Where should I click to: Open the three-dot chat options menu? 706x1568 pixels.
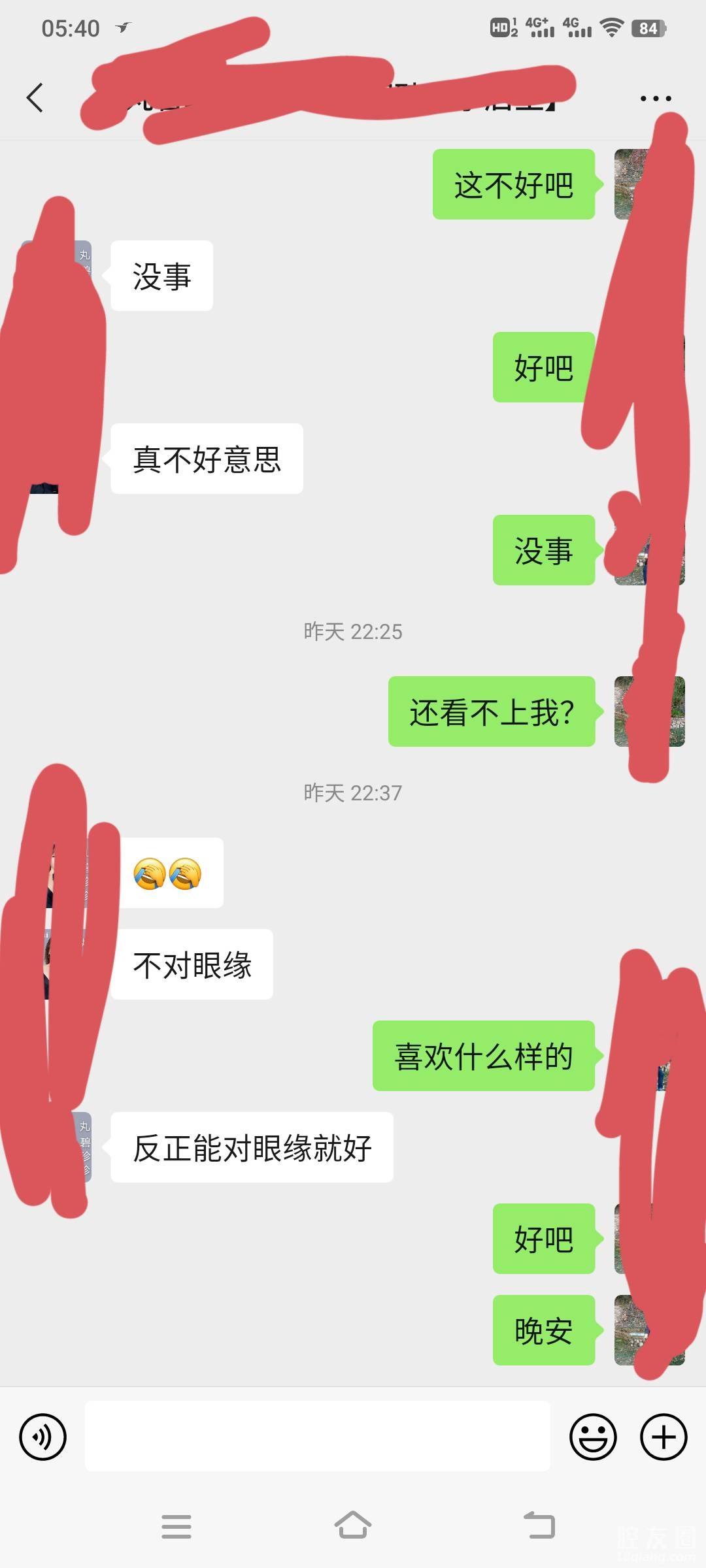(655, 99)
